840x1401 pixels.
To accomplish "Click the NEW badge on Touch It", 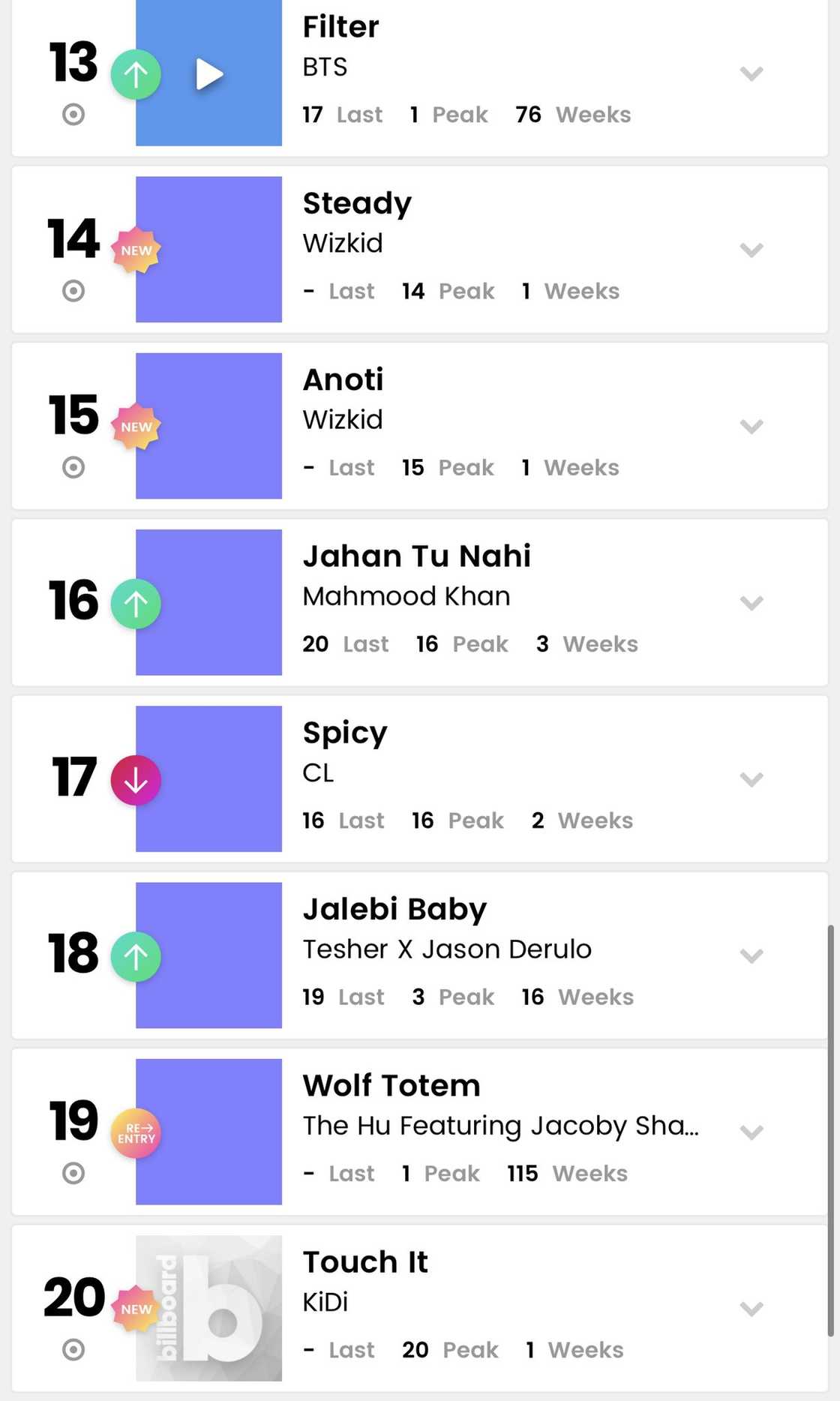I will coord(135,1309).
